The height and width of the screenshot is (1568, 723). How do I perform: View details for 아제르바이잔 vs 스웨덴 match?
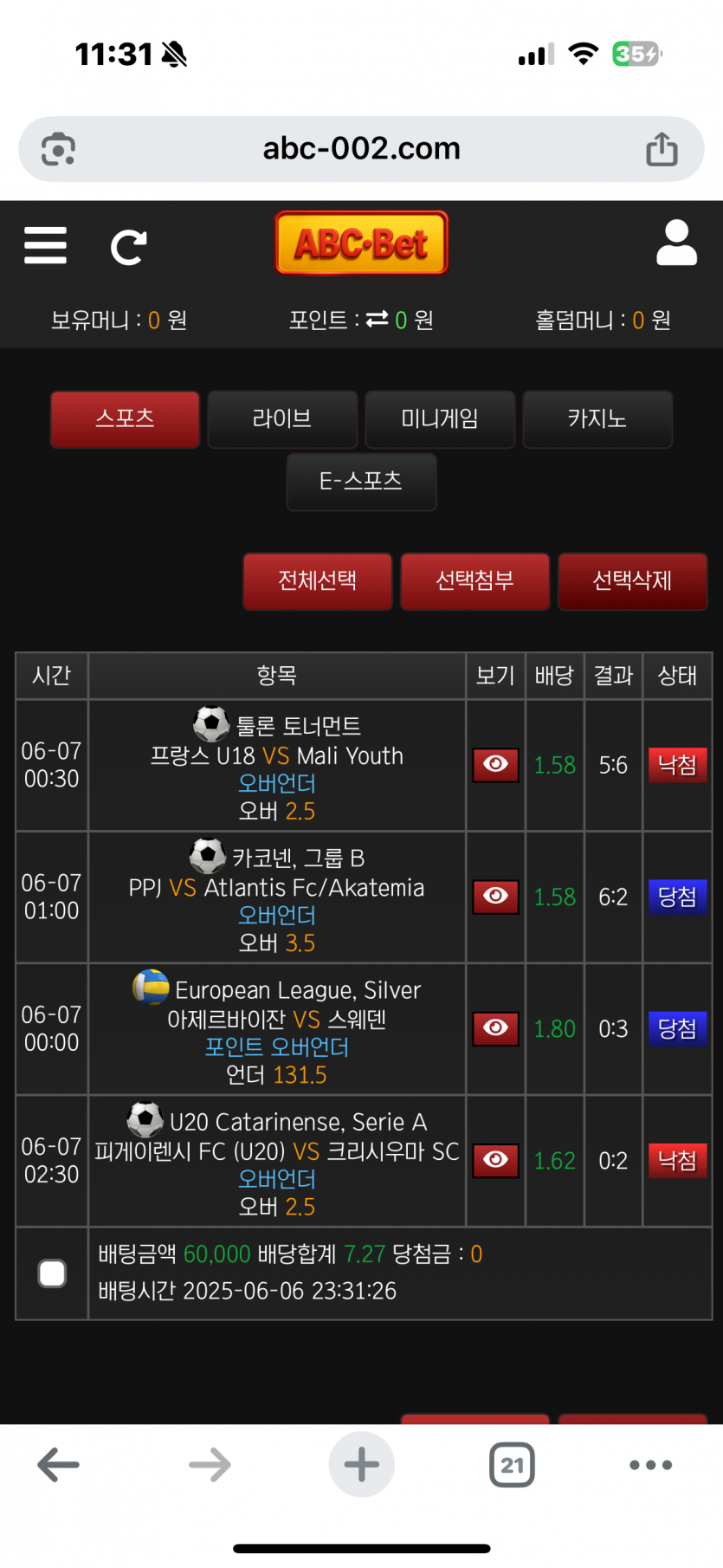tap(495, 1027)
